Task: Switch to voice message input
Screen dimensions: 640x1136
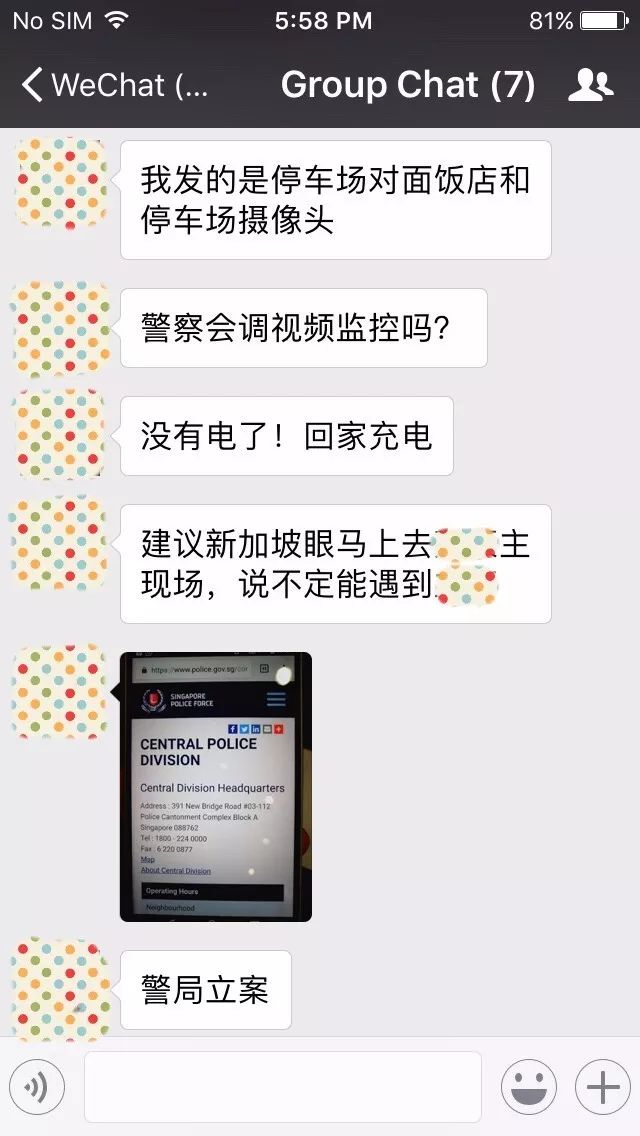Action: click(37, 1087)
